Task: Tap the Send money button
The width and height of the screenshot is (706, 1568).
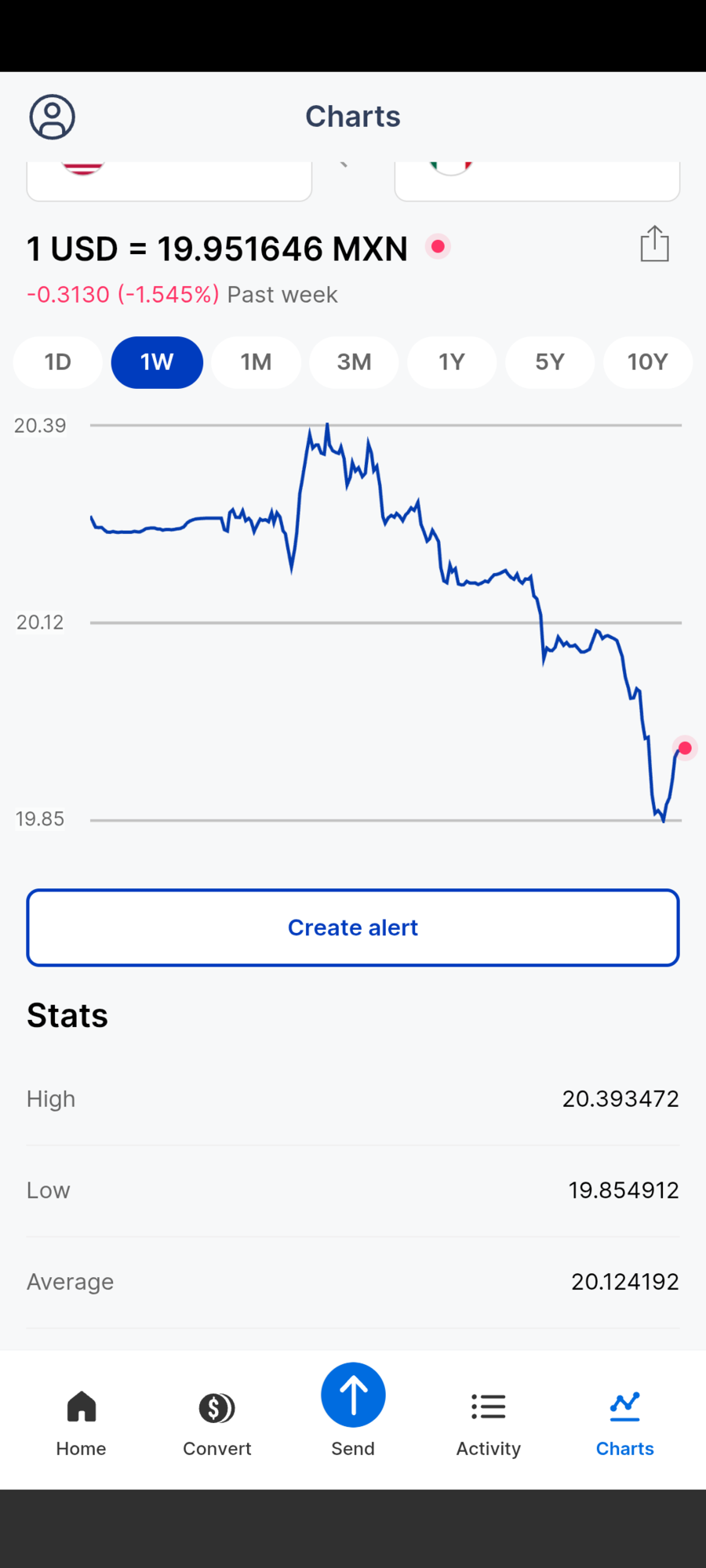Action: [353, 1396]
